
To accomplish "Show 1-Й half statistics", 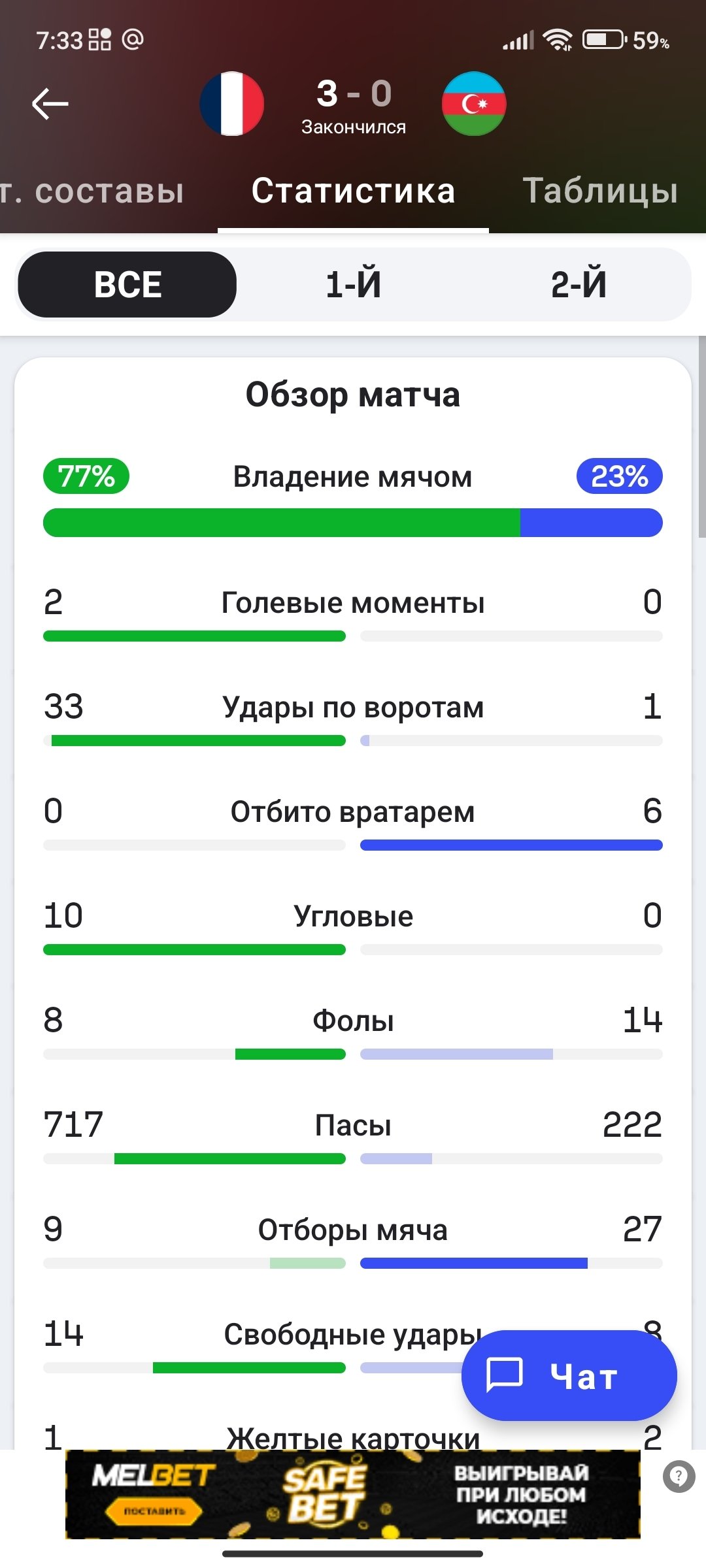I will pos(353,285).
